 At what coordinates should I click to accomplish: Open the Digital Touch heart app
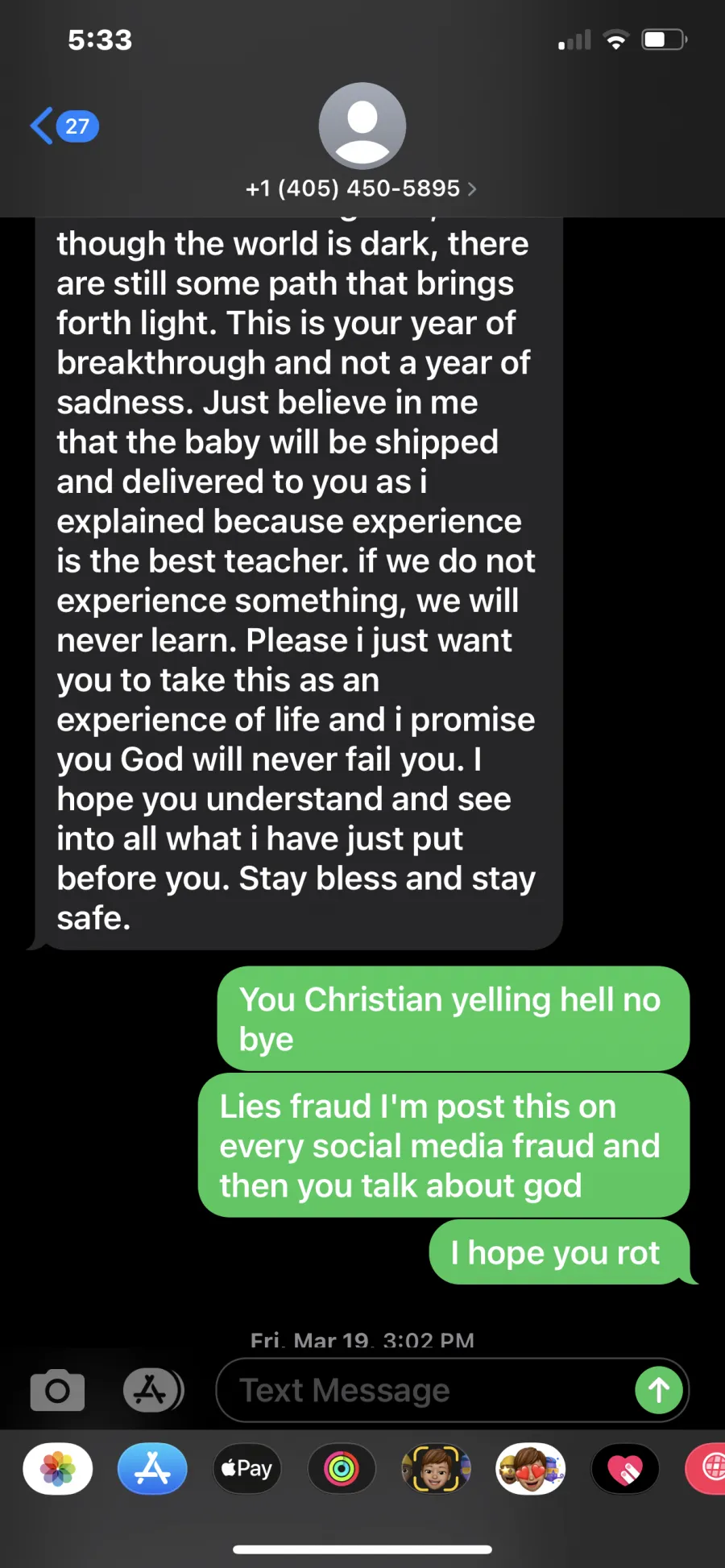tap(625, 1469)
